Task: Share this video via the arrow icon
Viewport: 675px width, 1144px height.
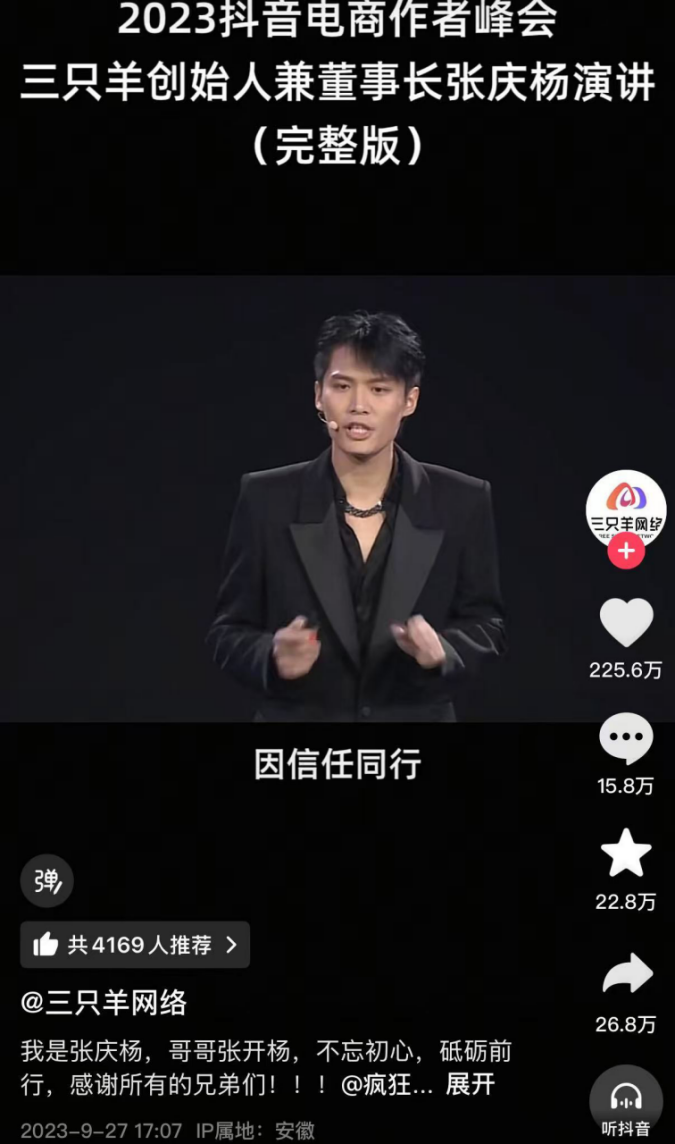Action: tap(626, 974)
